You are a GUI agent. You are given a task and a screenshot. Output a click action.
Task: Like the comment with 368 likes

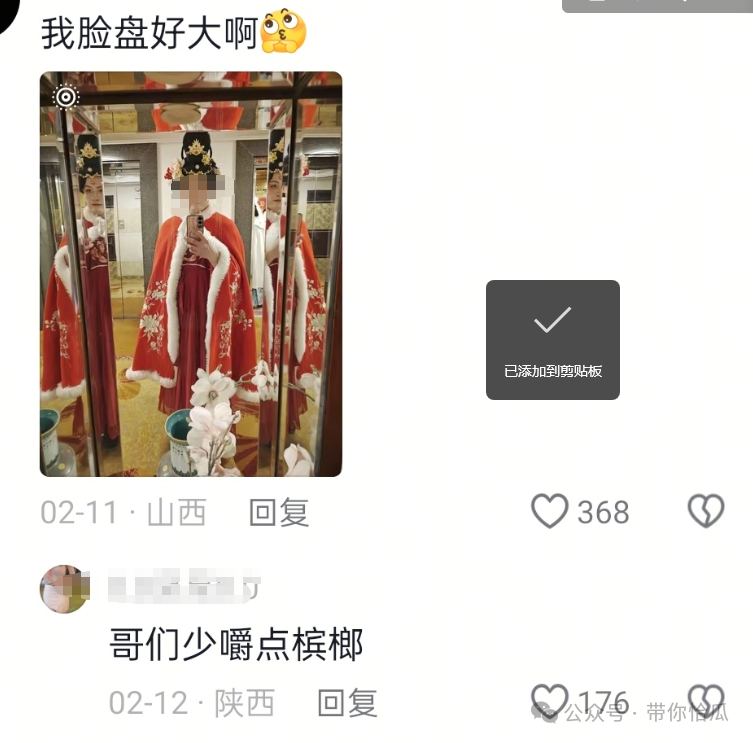pyautogui.click(x=549, y=511)
